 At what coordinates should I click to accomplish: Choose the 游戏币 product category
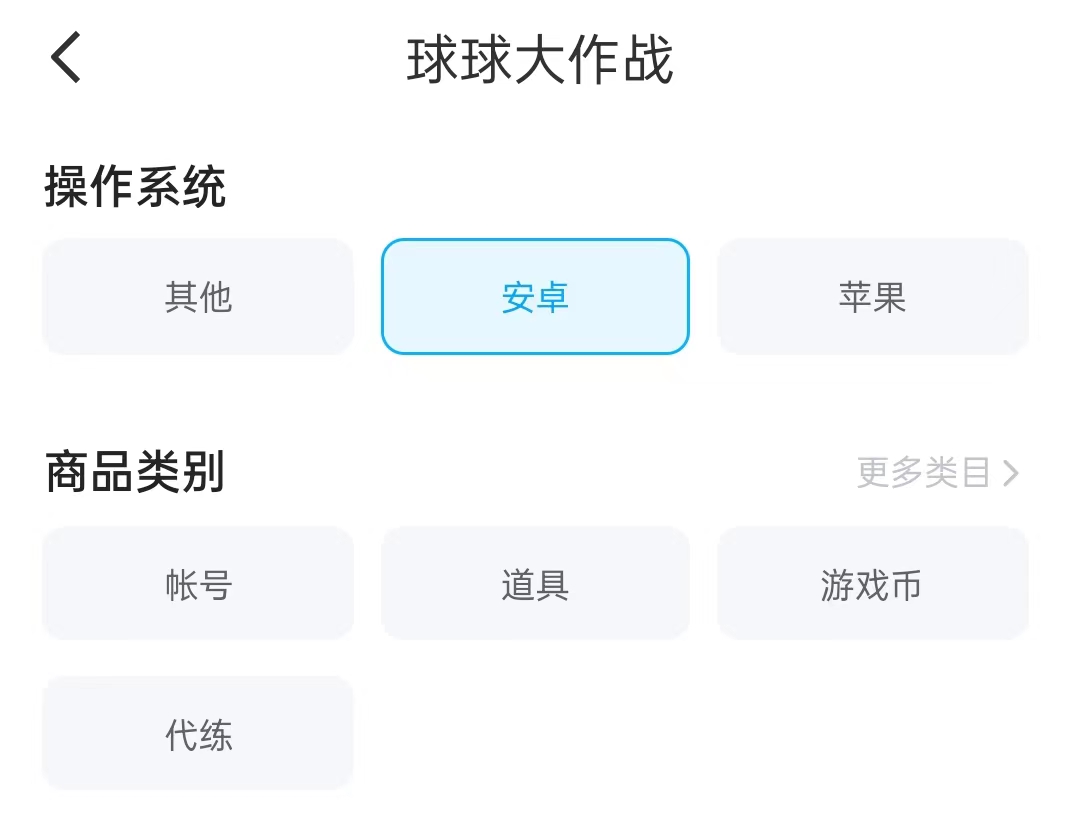pyautogui.click(x=872, y=584)
